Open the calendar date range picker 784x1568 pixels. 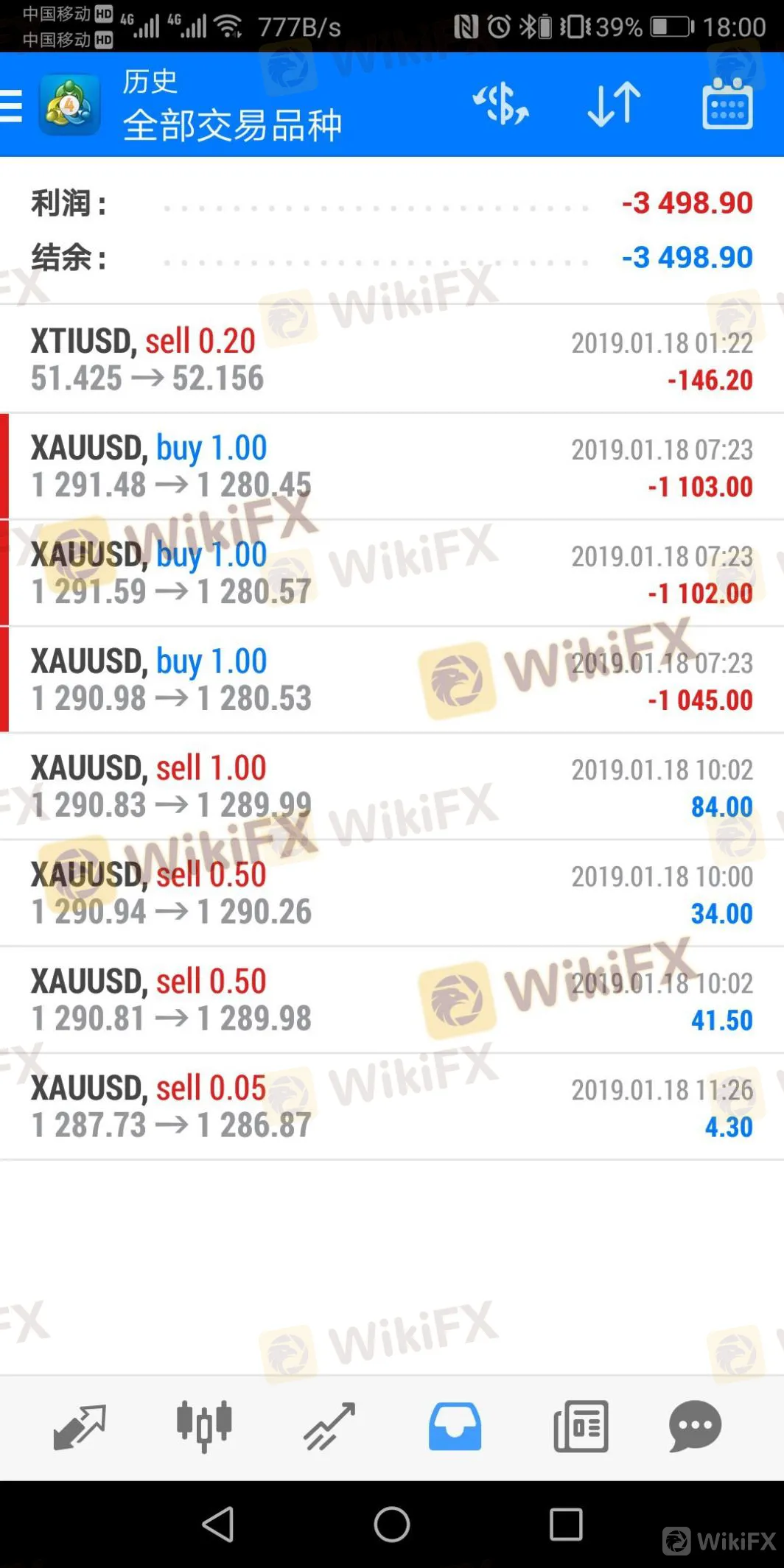coord(727,104)
